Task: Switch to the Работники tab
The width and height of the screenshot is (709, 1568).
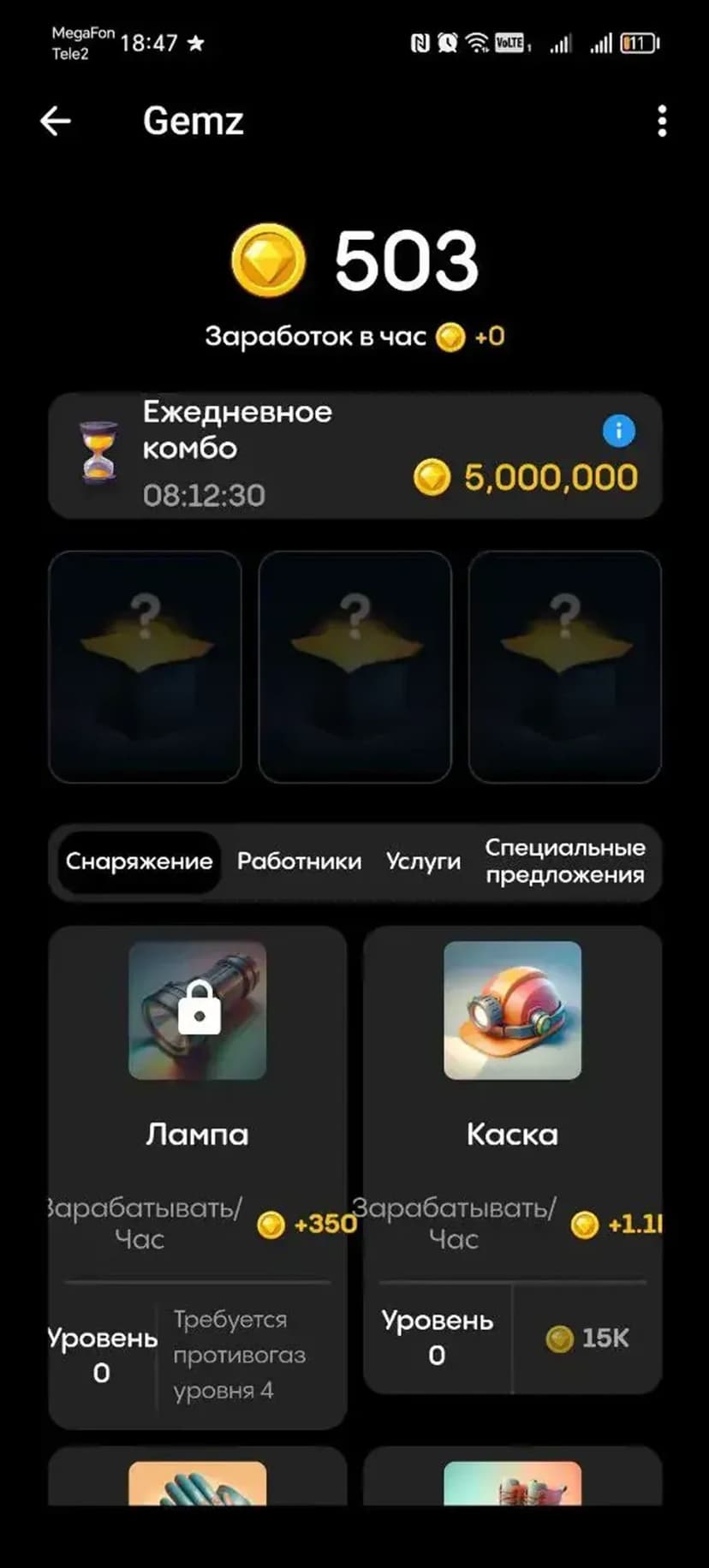Action: (299, 862)
